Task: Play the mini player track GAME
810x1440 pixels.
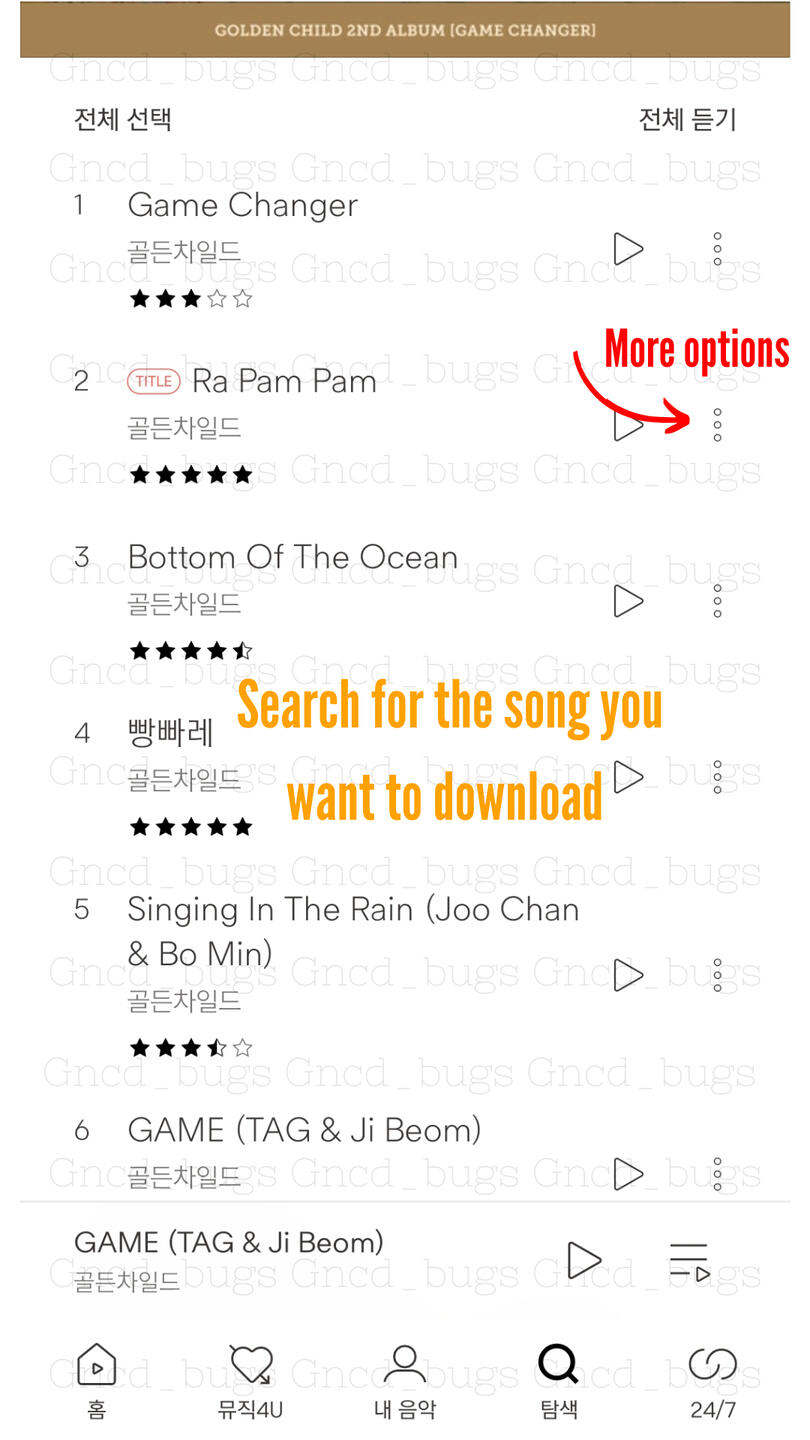Action: pyautogui.click(x=584, y=1260)
